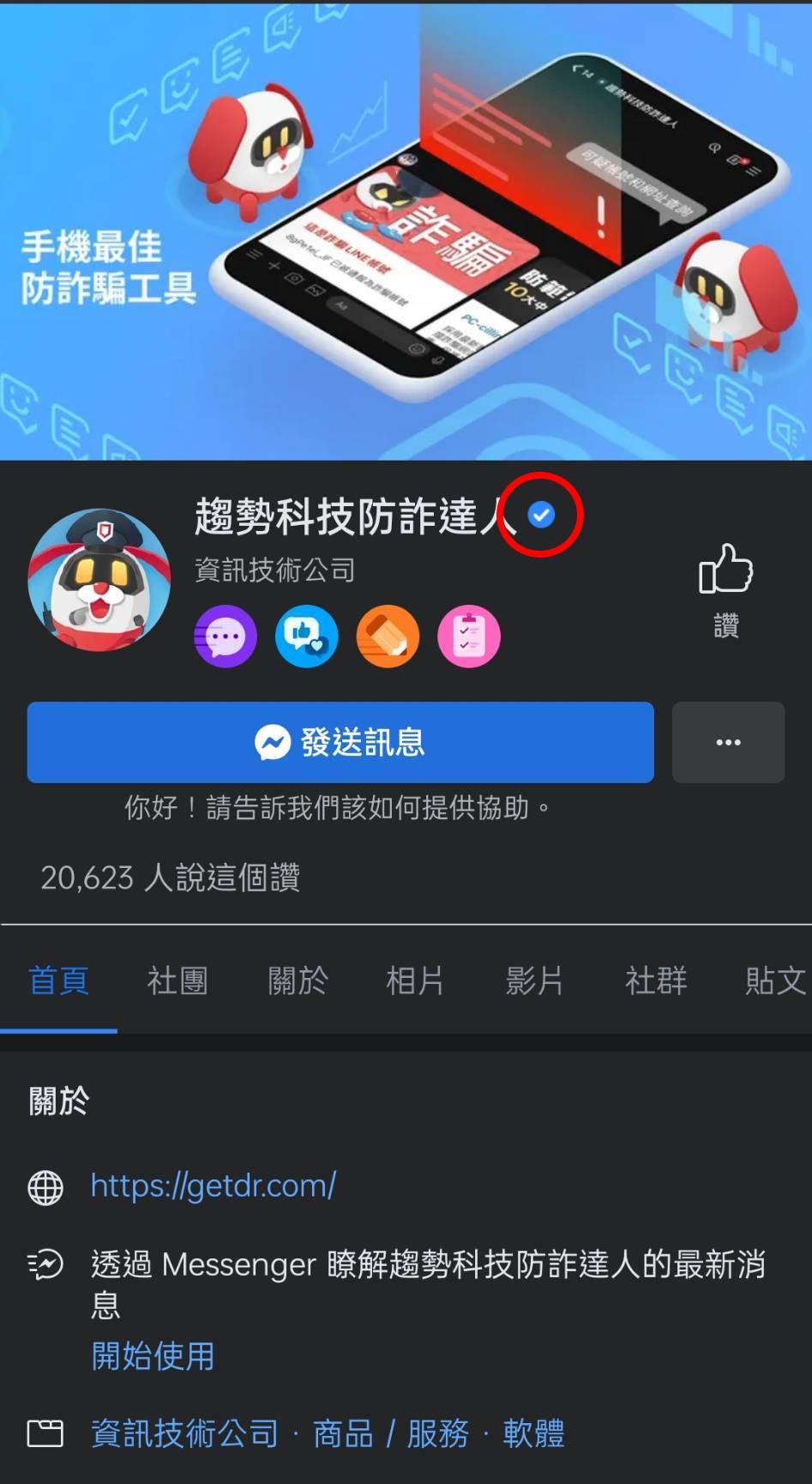812x1484 pixels.
Task: Open the 資訊技術公司 category link
Action: (184, 1433)
